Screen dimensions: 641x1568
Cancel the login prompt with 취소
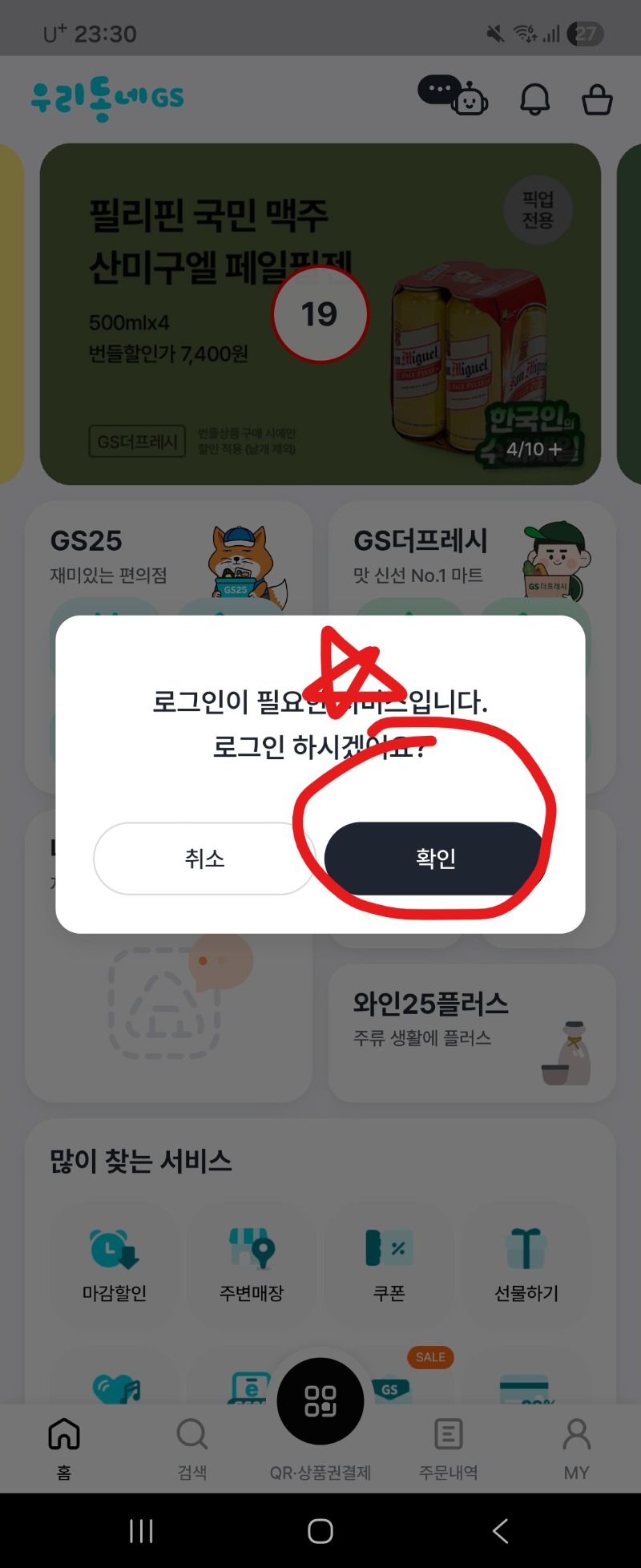(x=204, y=859)
